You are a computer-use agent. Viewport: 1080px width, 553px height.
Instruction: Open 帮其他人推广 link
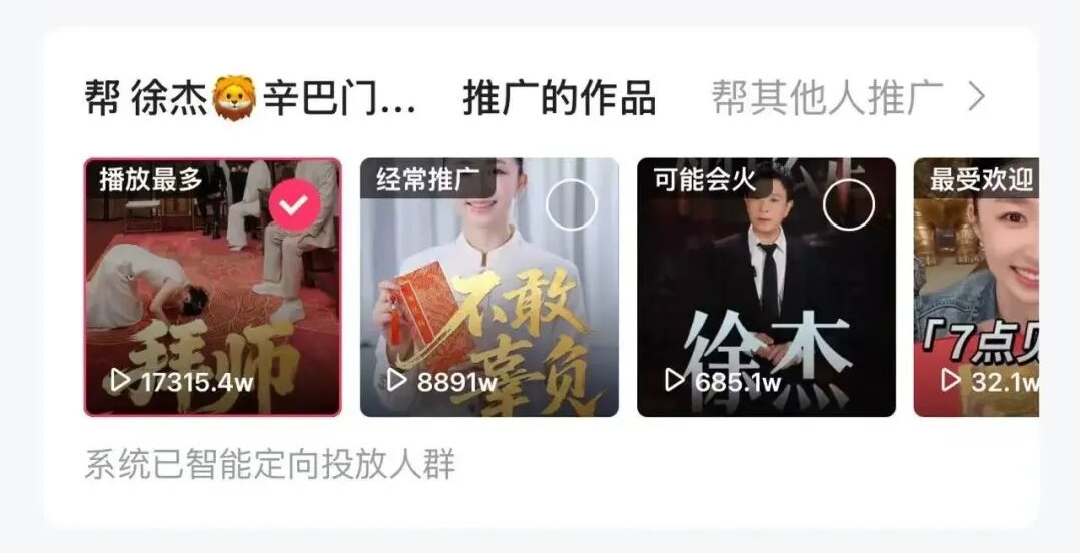848,98
